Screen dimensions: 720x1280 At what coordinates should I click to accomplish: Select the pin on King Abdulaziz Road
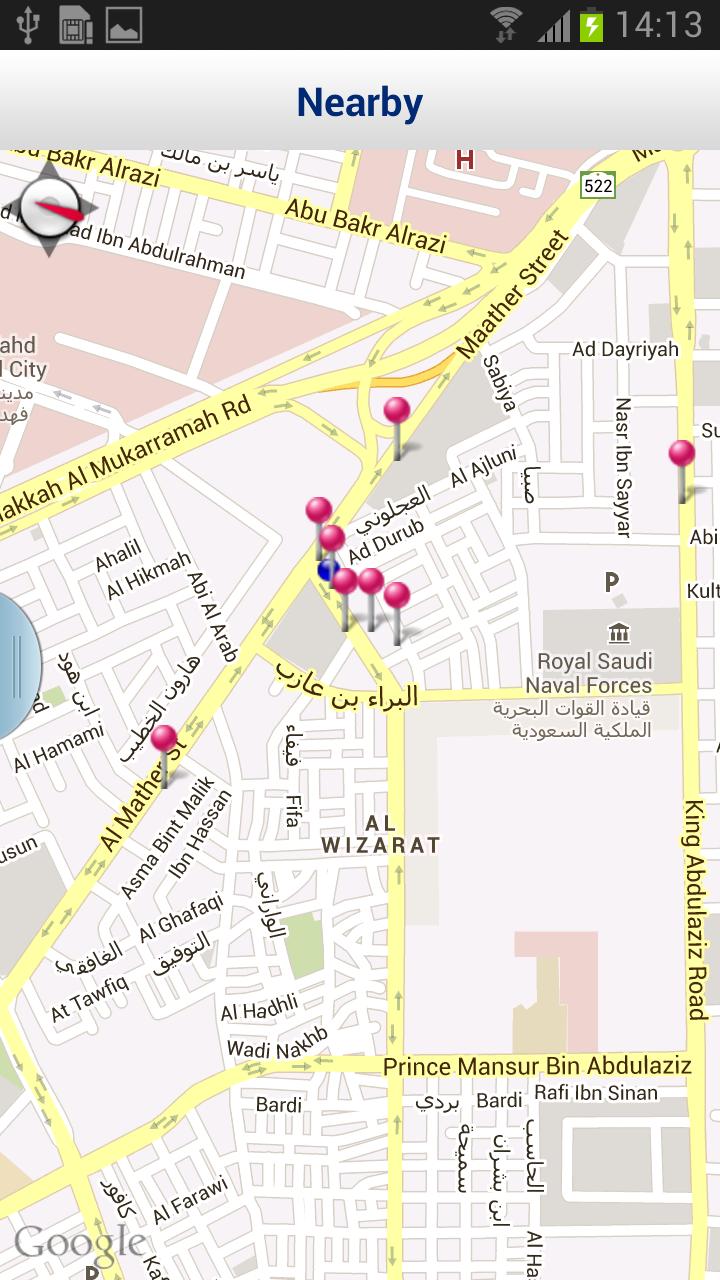click(x=682, y=456)
